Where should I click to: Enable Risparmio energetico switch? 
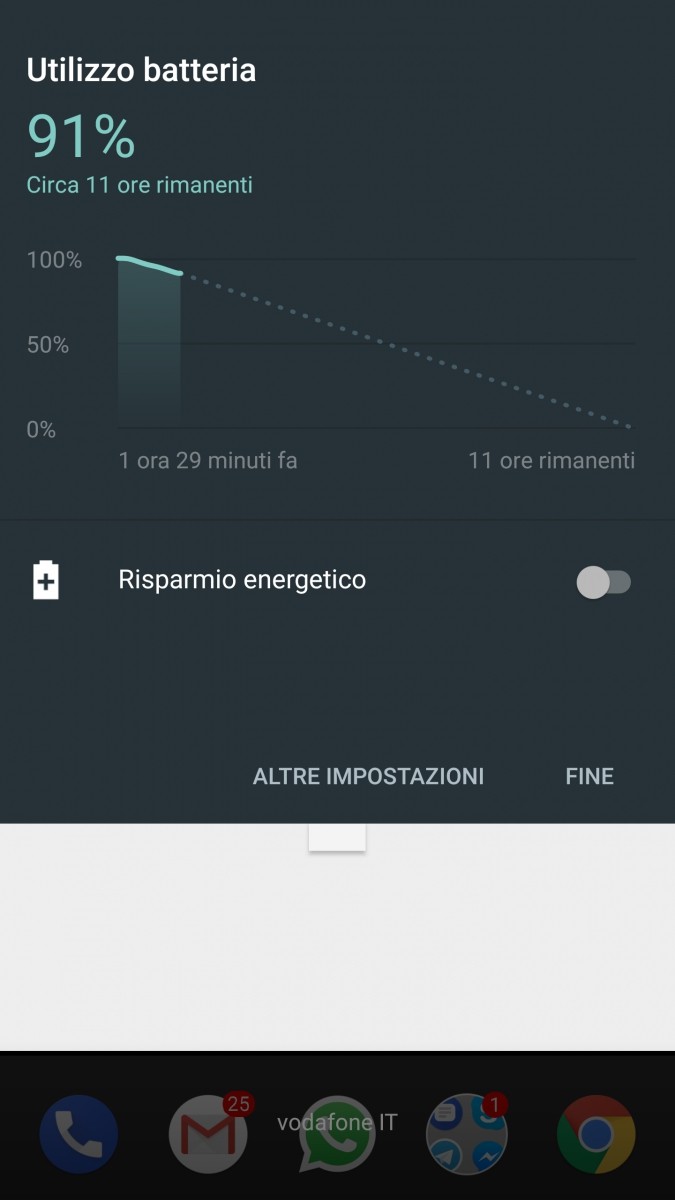603,582
